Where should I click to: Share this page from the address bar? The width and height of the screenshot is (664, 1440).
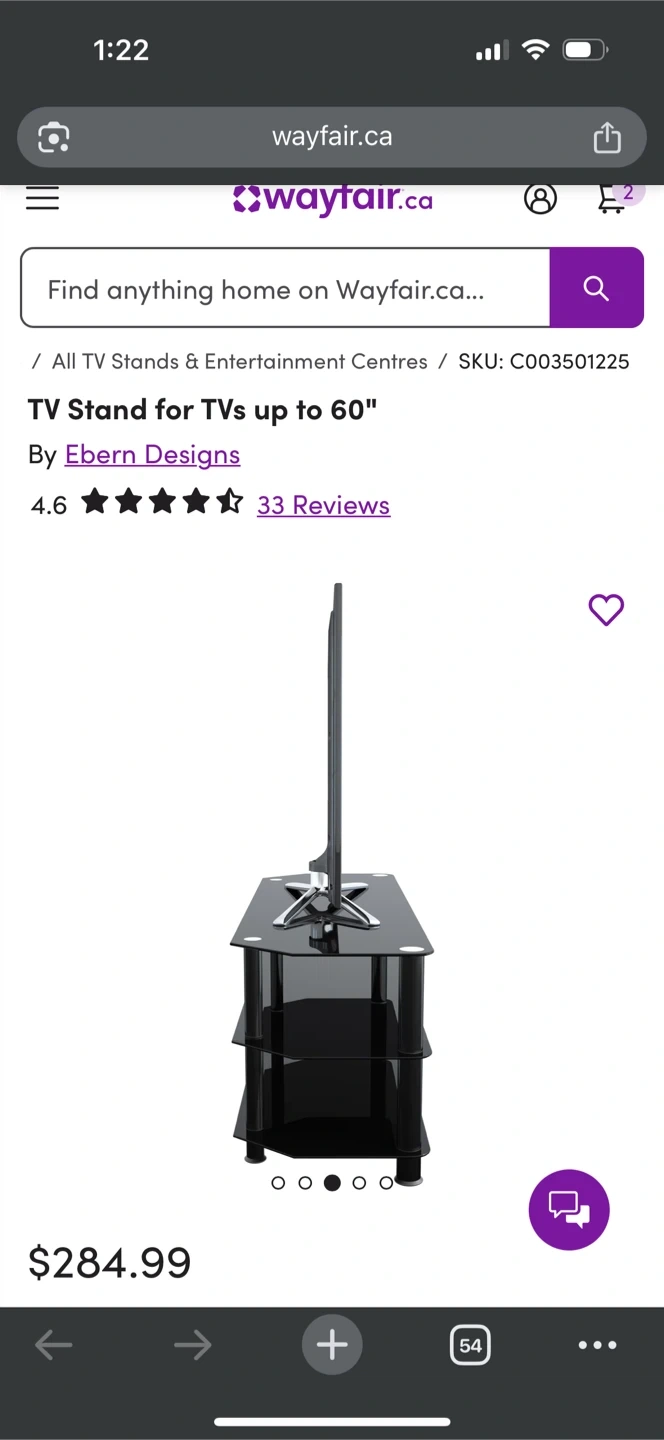pyautogui.click(x=607, y=137)
